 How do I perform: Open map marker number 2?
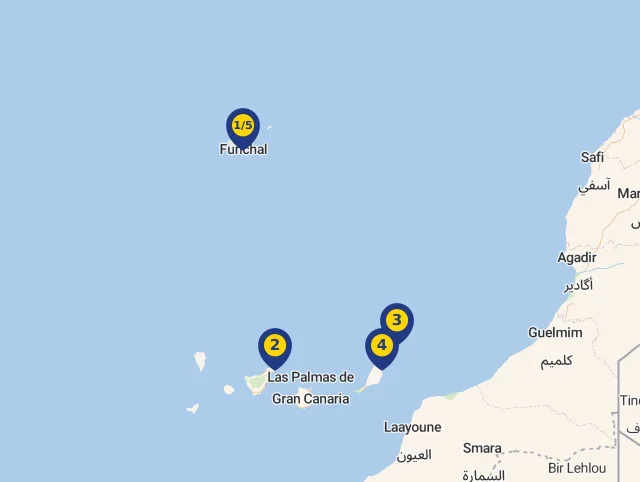click(x=275, y=347)
